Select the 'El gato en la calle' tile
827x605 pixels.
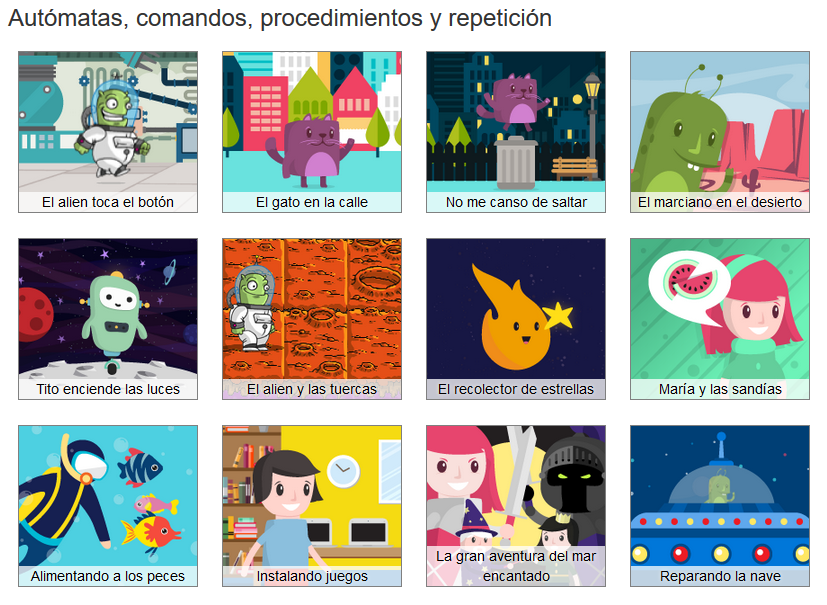pyautogui.click(x=312, y=131)
